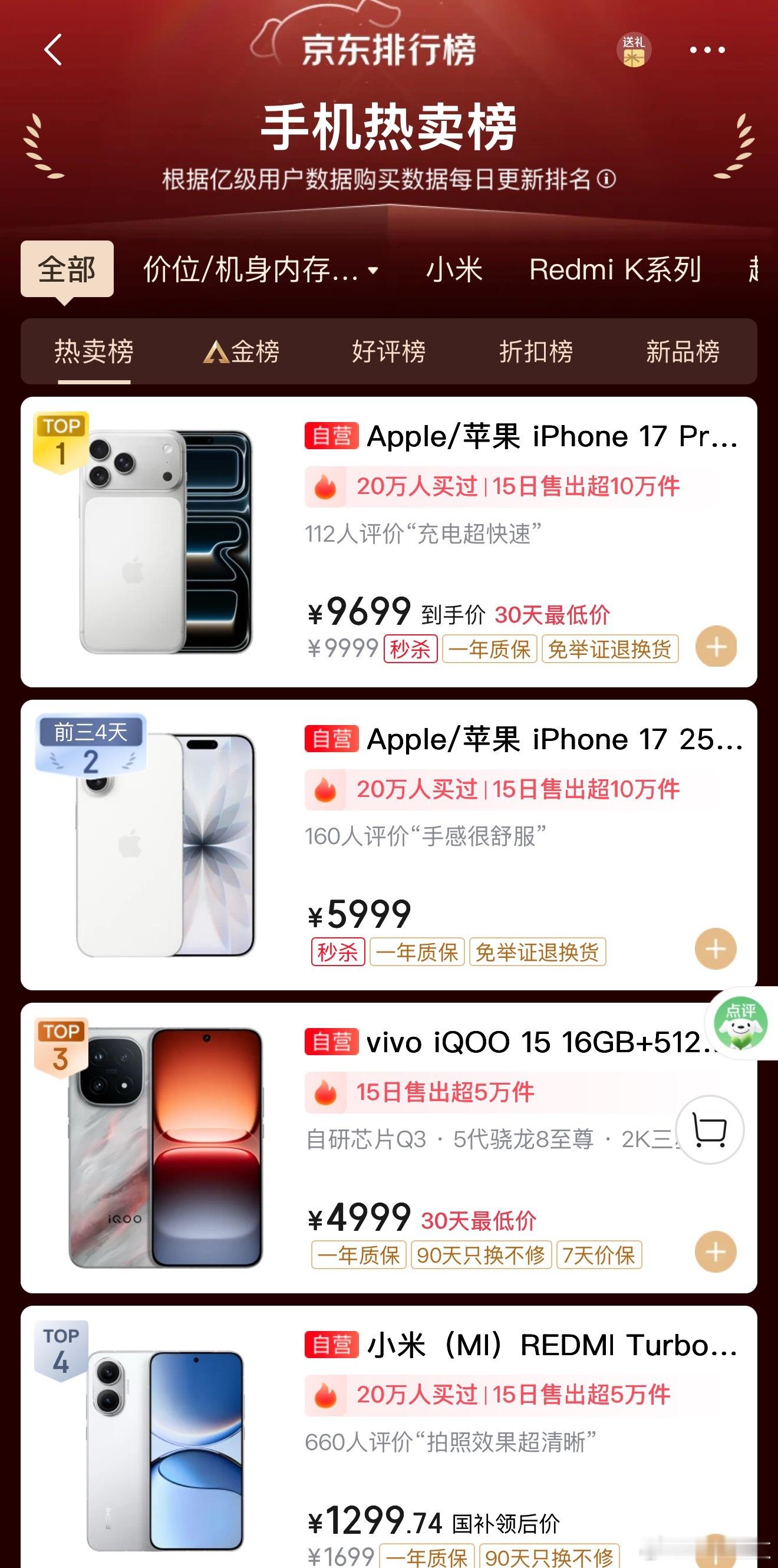The image size is (778, 1568).
Task: Open the 送礼 gift icon
Action: [635, 50]
